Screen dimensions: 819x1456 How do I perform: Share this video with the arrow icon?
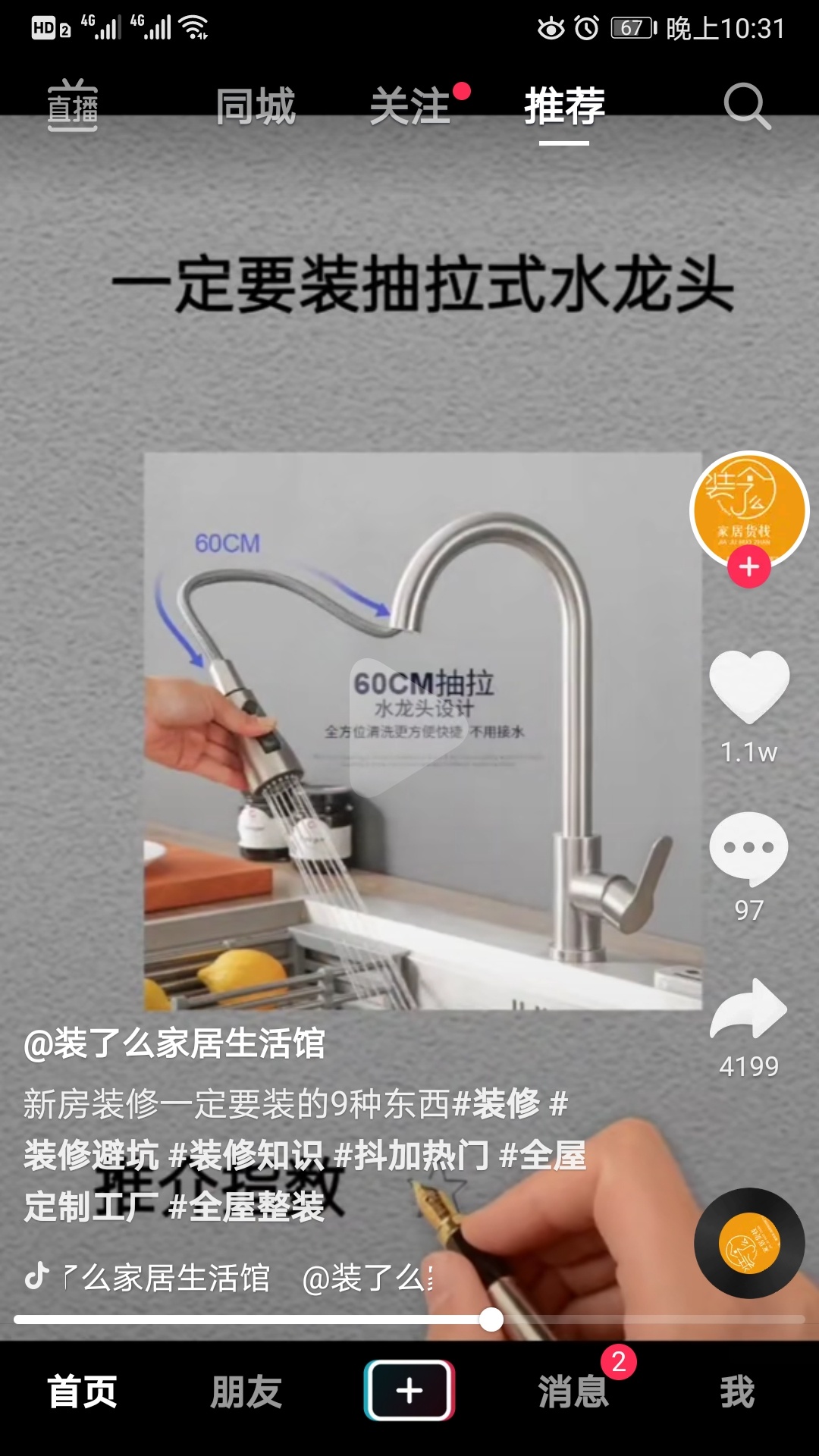(749, 1009)
